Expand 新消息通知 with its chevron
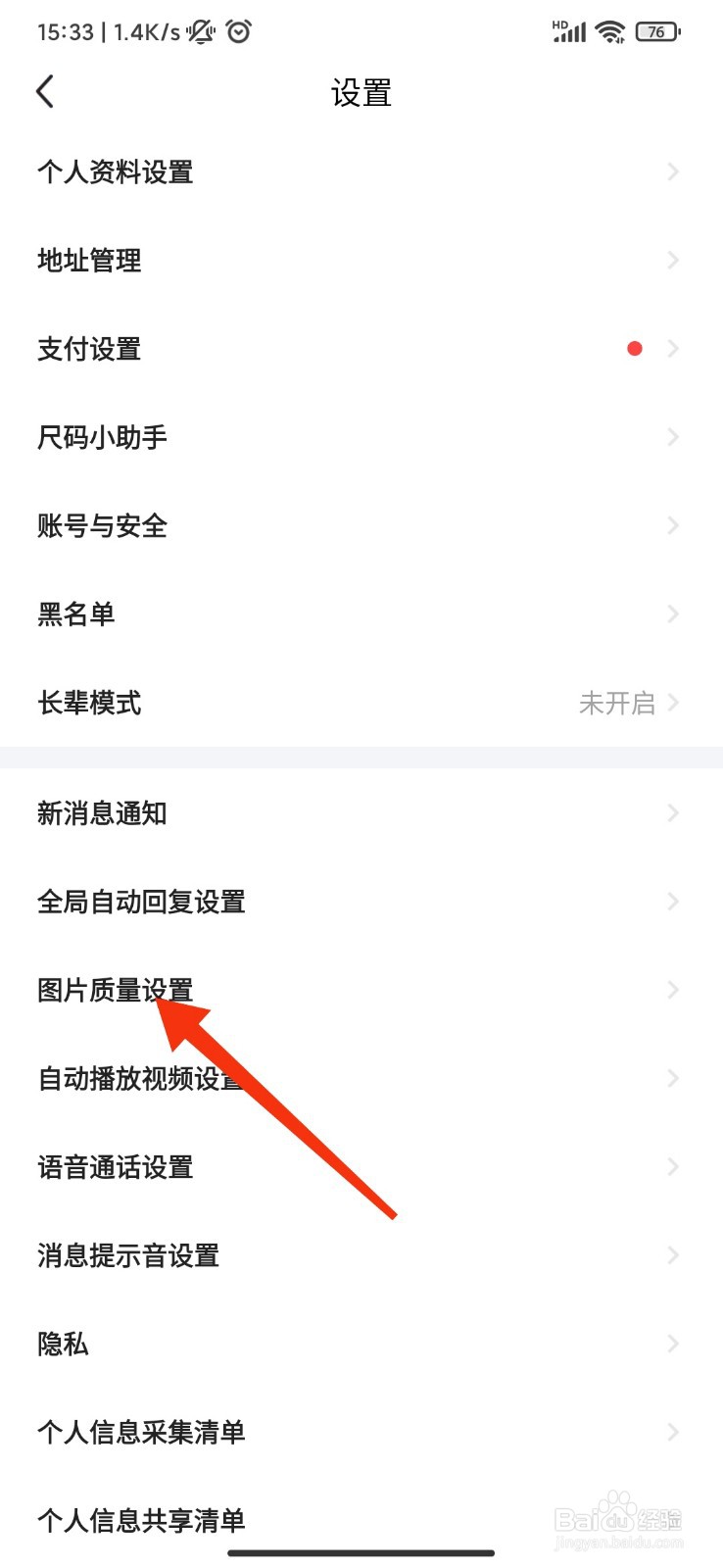 (673, 812)
